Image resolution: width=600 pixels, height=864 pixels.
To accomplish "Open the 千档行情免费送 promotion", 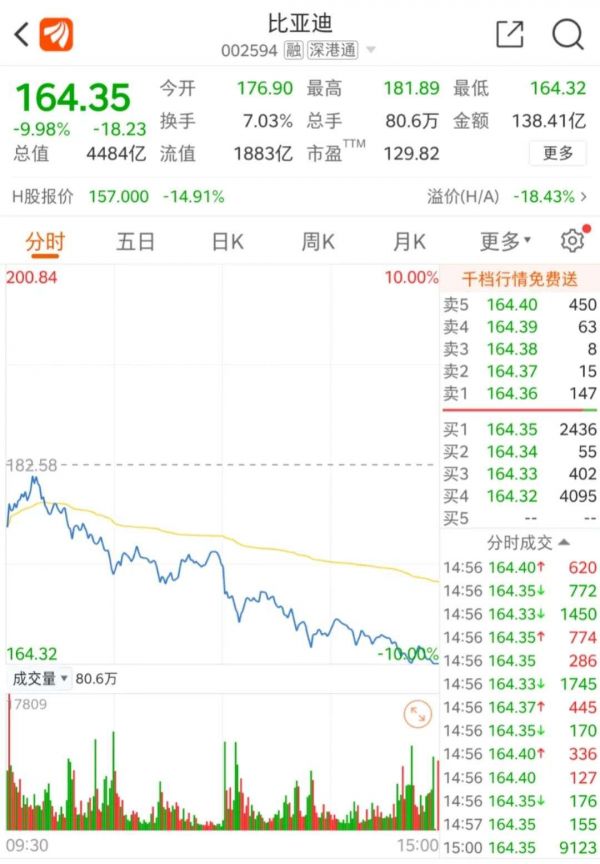I will [519, 280].
